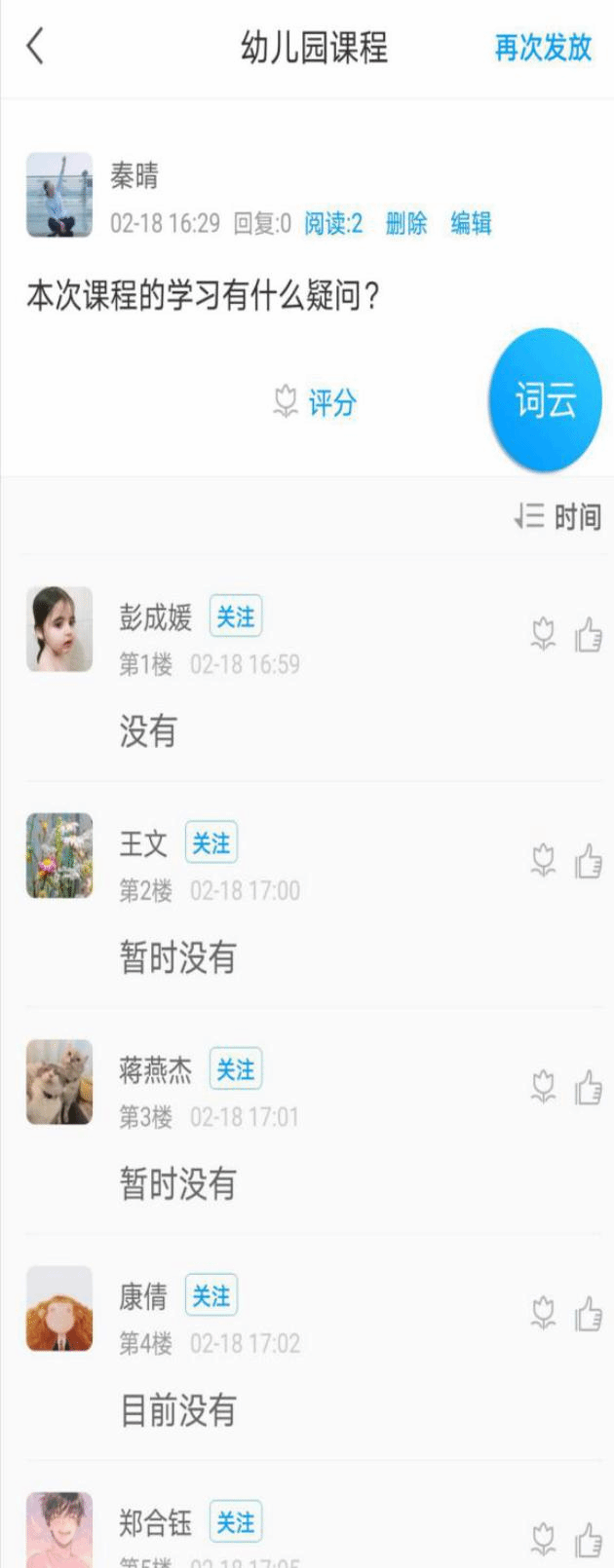
Task: Like 王文's reply
Action: [x=589, y=861]
